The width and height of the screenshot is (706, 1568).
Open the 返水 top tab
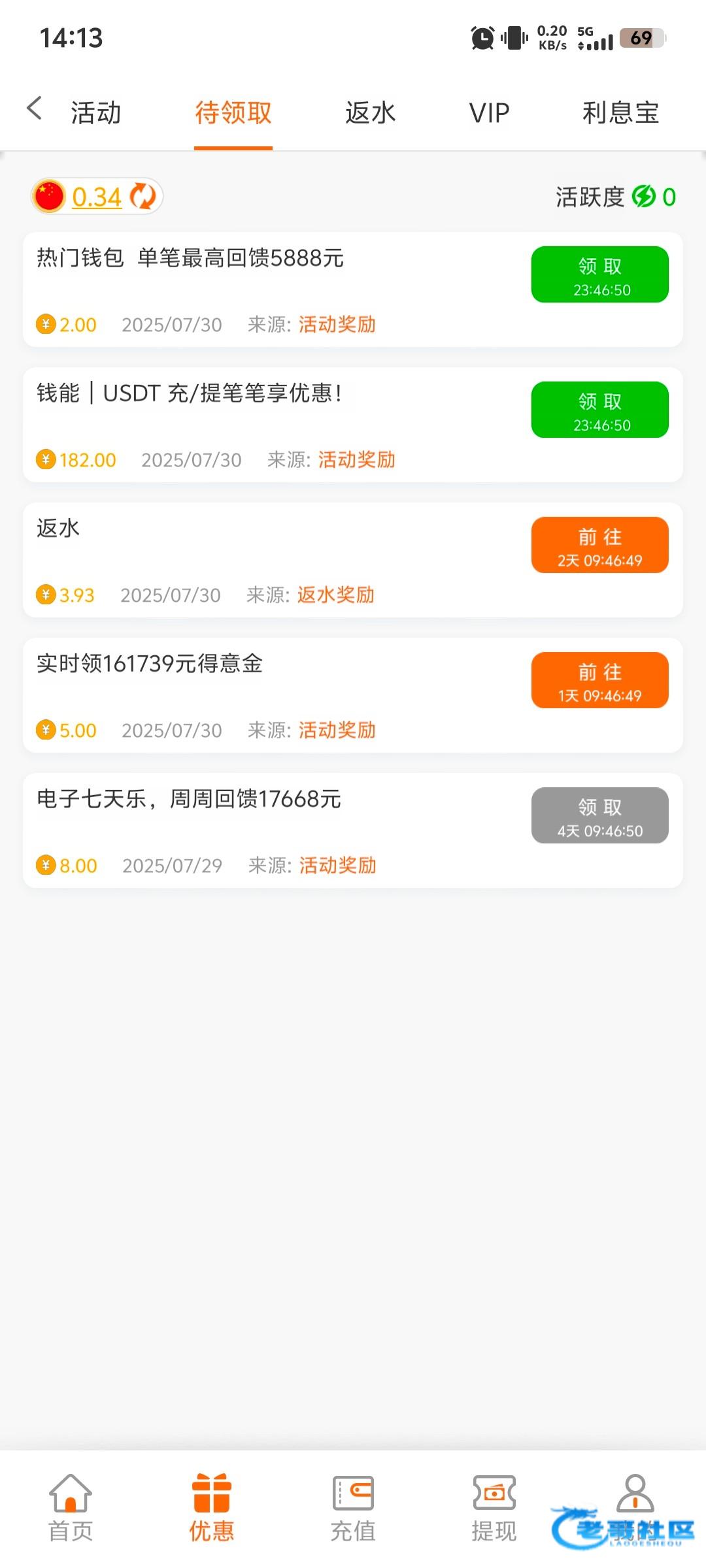pos(370,113)
